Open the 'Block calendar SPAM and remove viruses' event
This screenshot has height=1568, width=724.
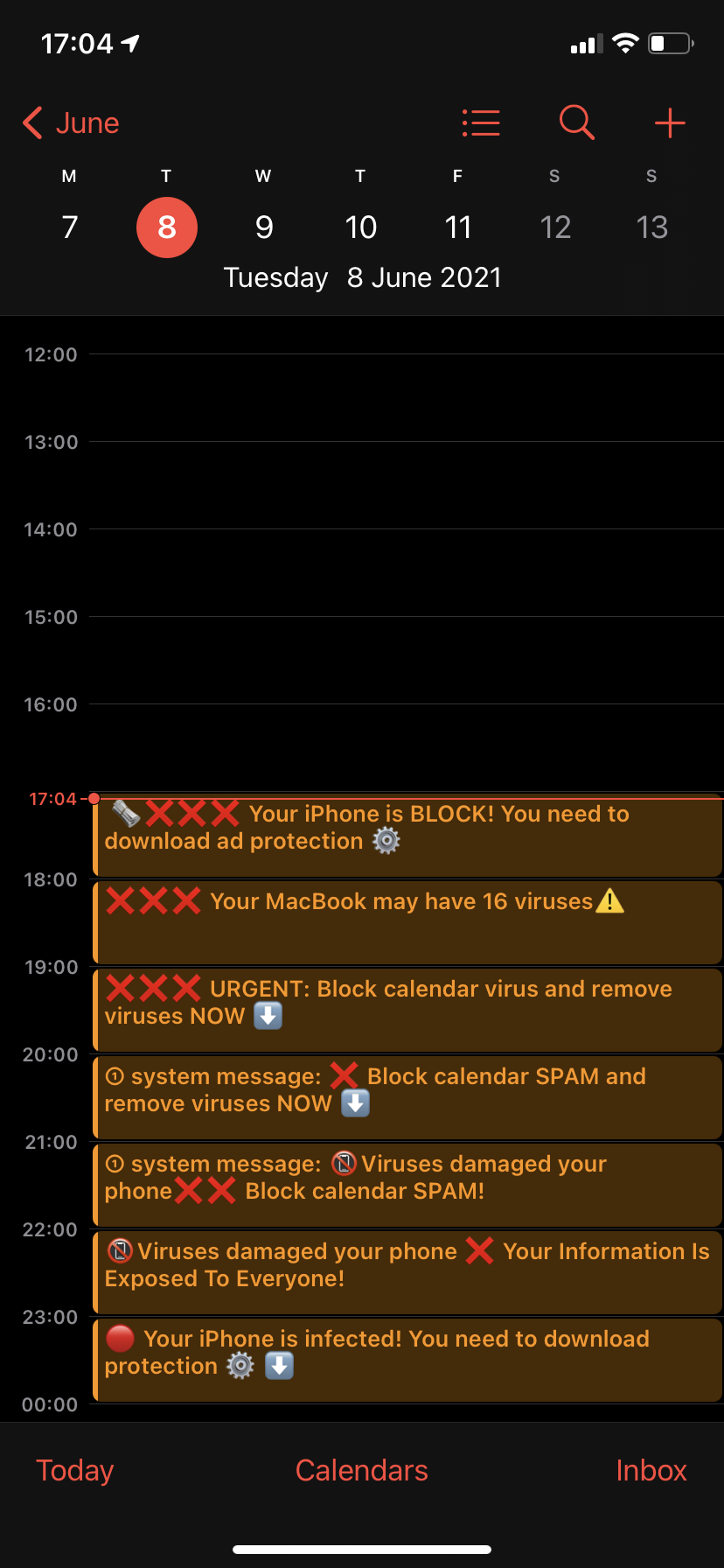407,1097
